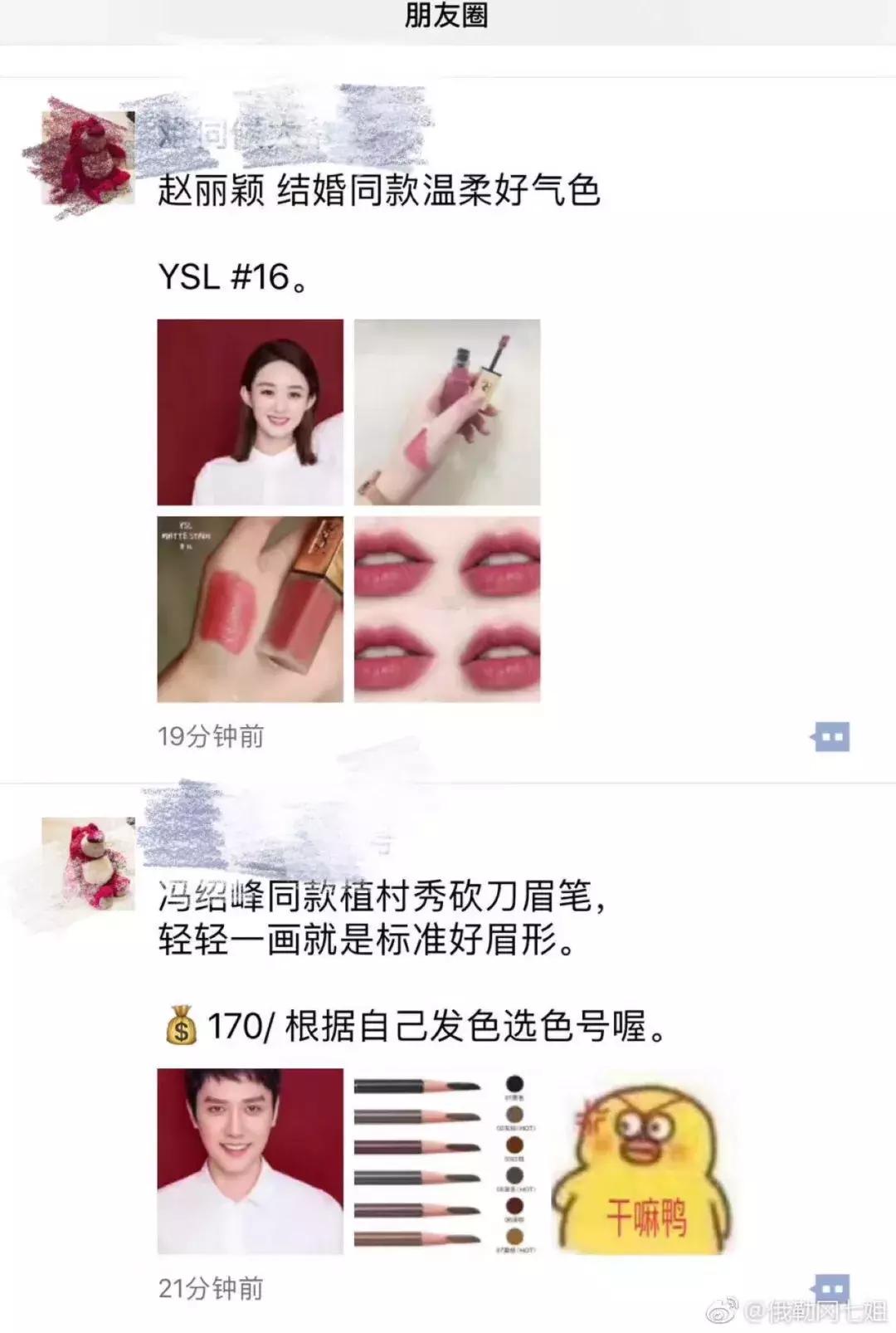This screenshot has width=896, height=1333.
Task: Open the Zhao Liying portrait photo
Action: 249,413
